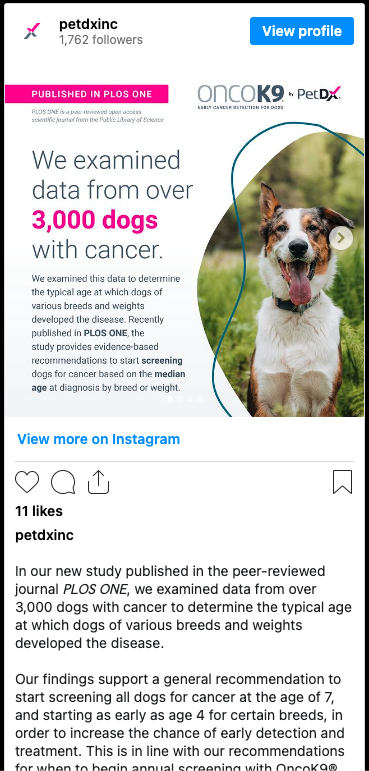Image resolution: width=369 pixels, height=771 pixels.
Task: Tap the View profile button
Action: click(x=302, y=31)
